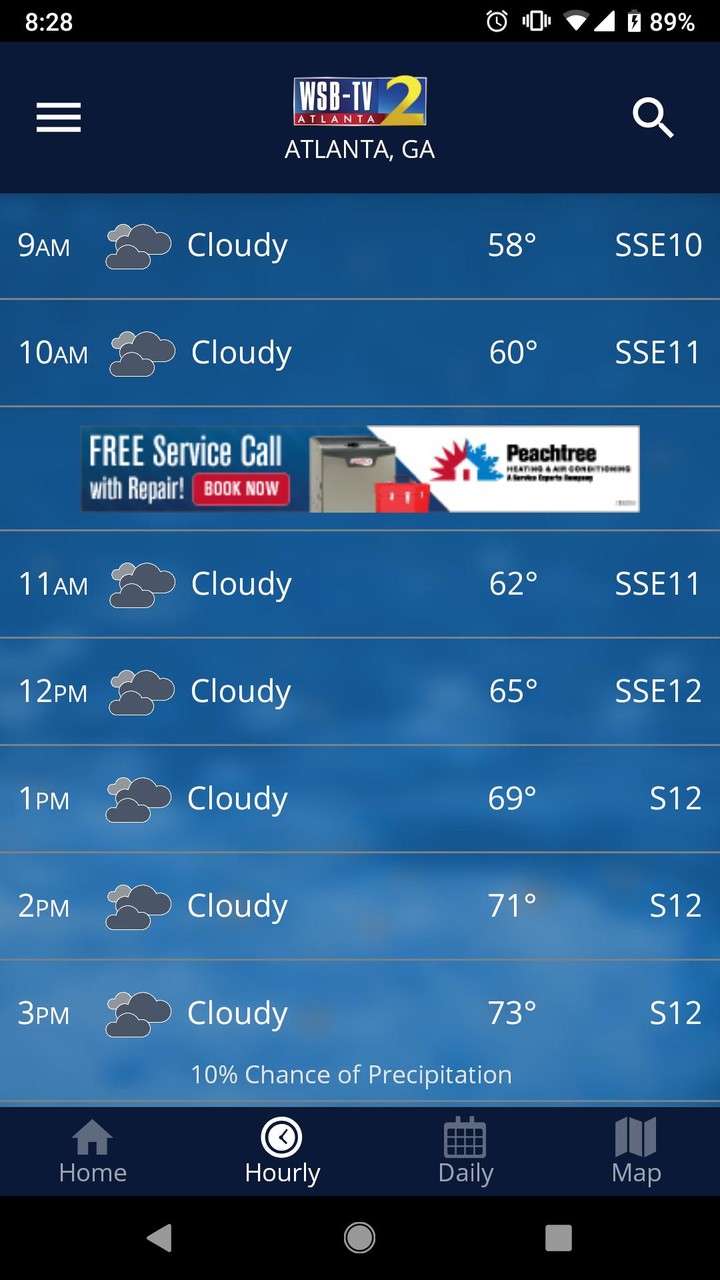Open the search function
Screen dimensions: 720x1280
click(654, 118)
